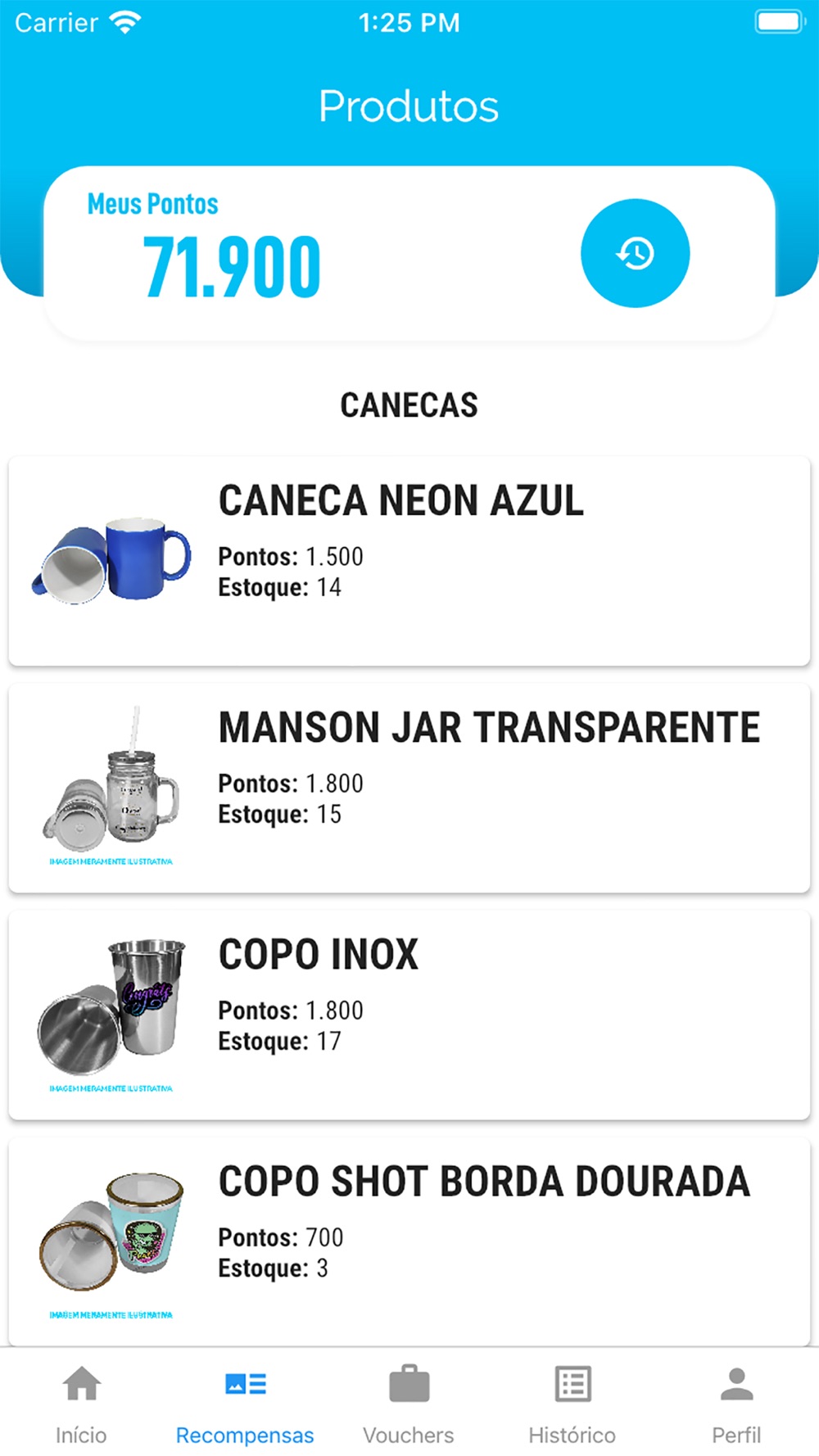Switch to the Vouchers tab
819x1456 pixels.
point(409,1404)
